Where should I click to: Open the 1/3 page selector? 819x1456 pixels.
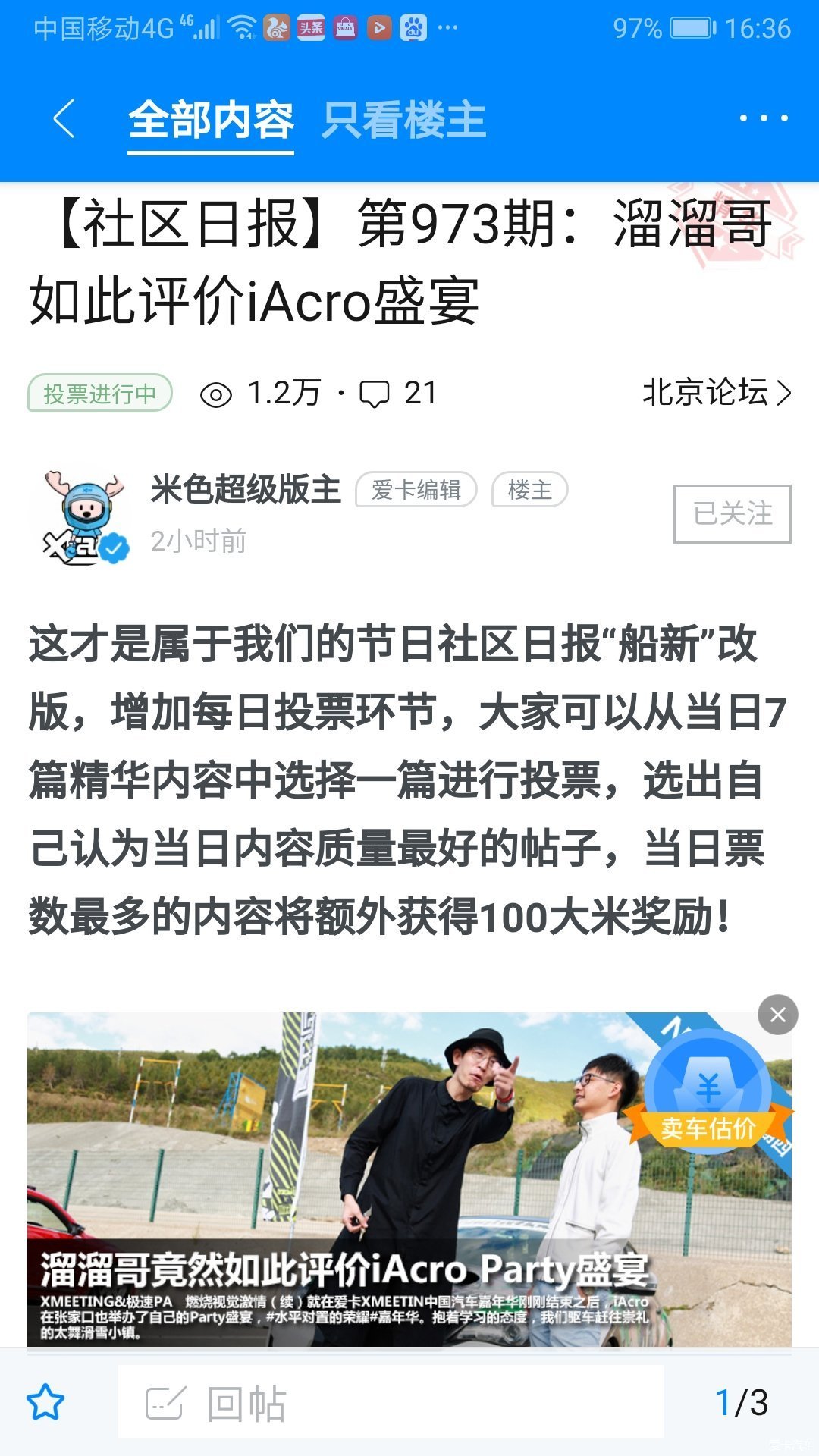click(742, 1402)
